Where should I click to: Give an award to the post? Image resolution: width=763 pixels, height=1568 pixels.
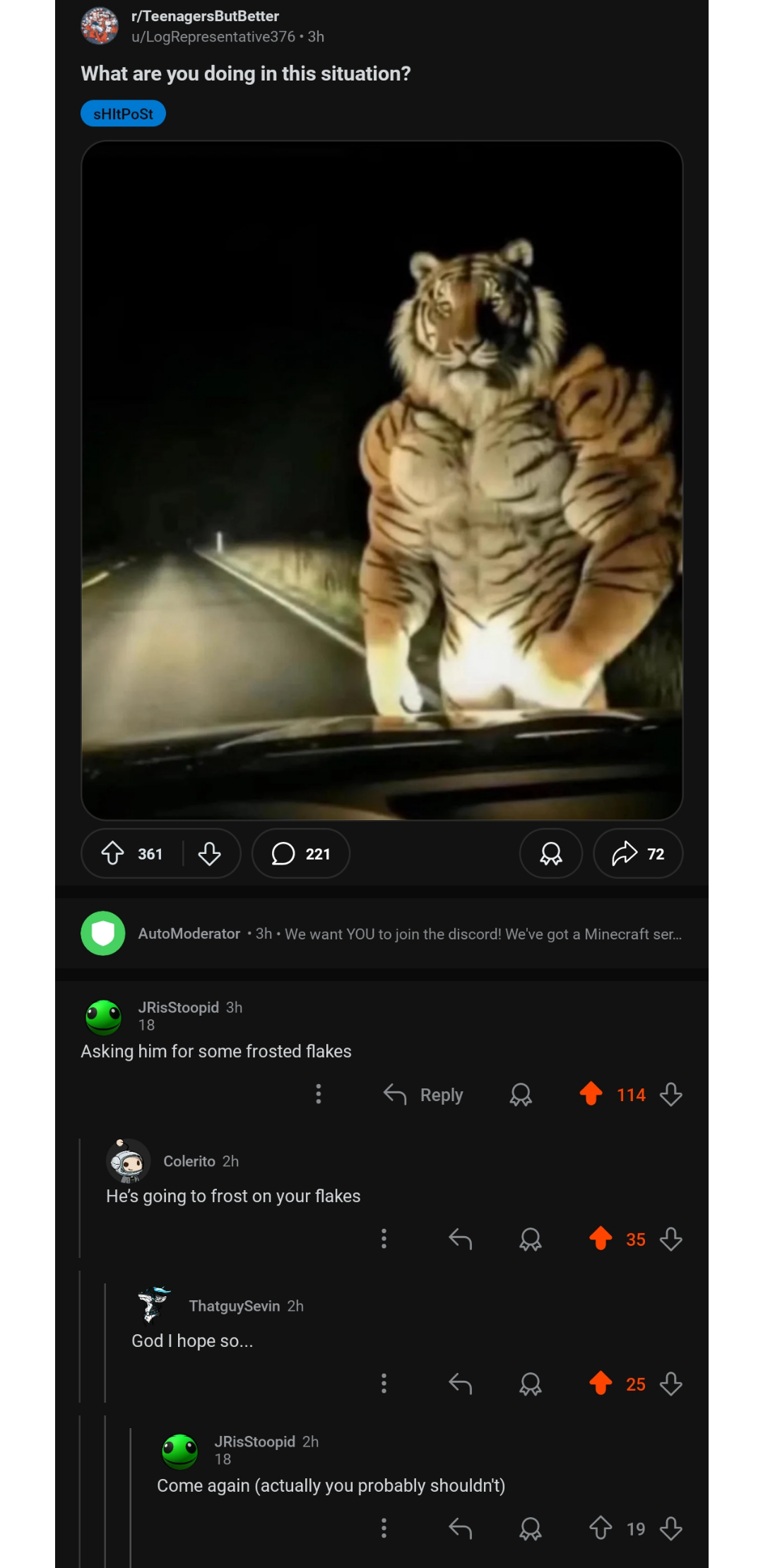[551, 853]
